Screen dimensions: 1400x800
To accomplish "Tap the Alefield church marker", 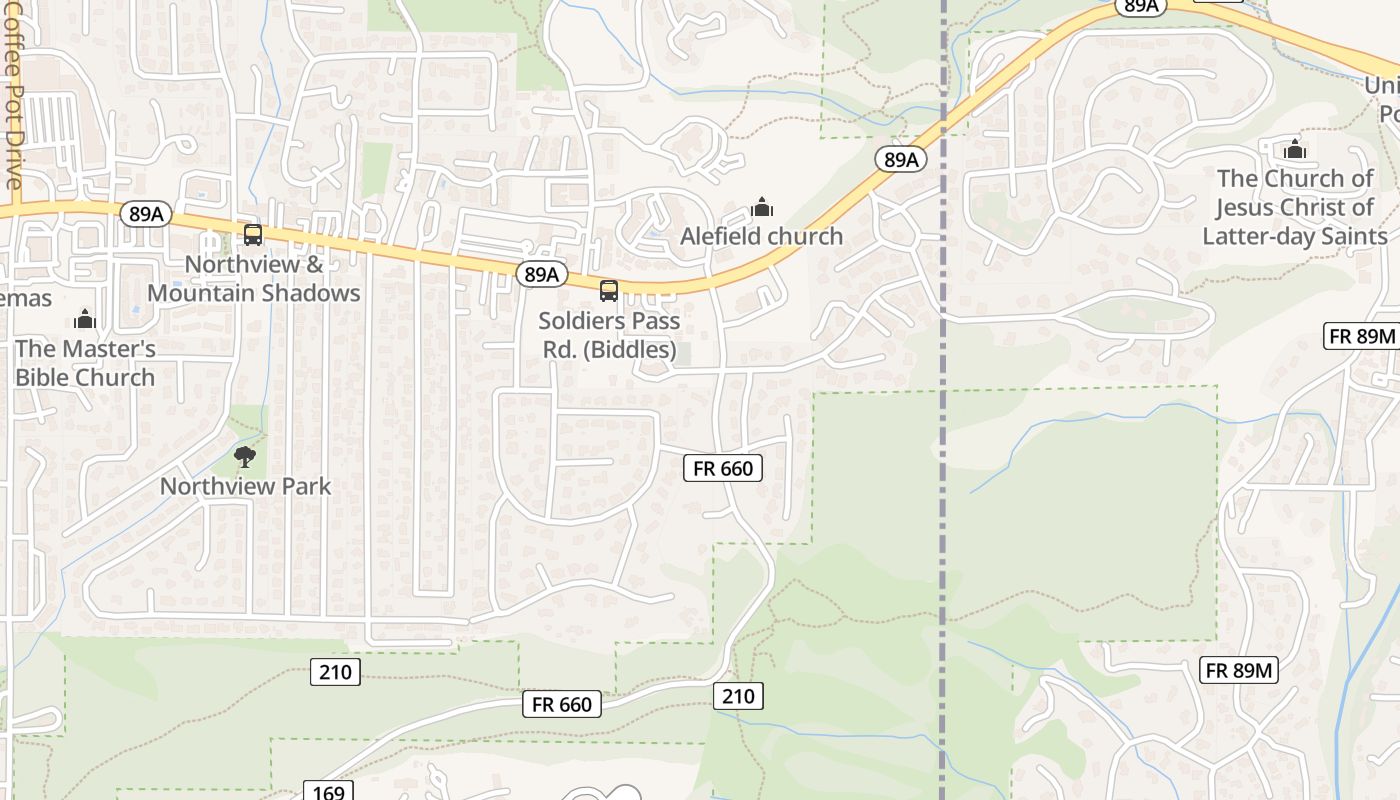I will coord(762,208).
